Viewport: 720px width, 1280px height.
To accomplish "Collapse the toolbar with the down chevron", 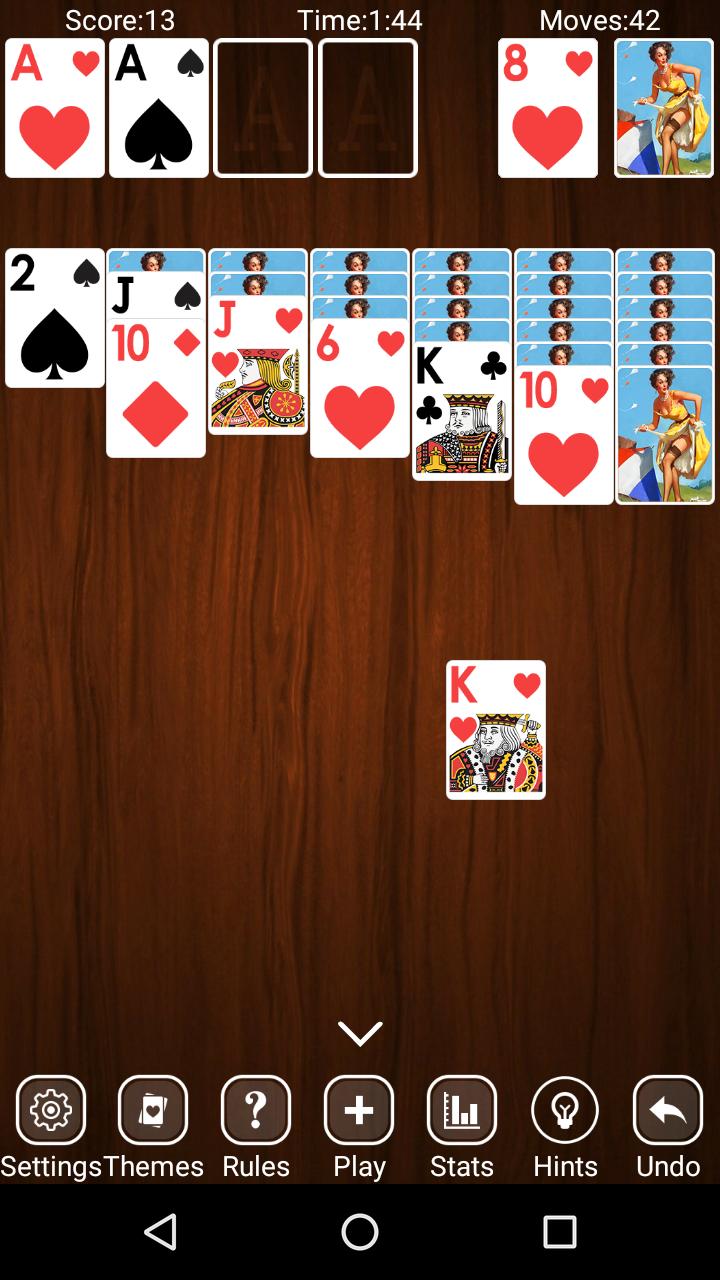I will (x=360, y=1033).
